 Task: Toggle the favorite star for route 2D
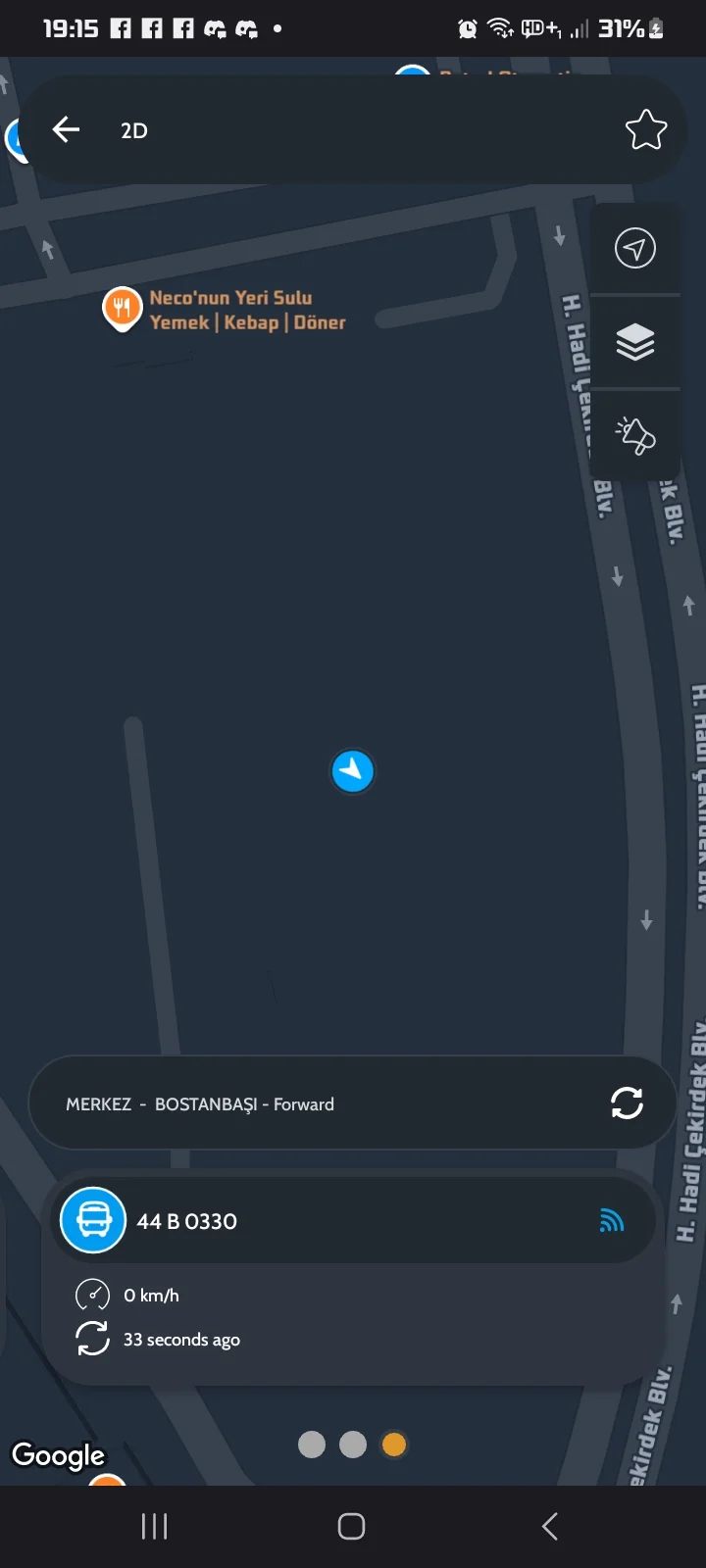tap(645, 128)
